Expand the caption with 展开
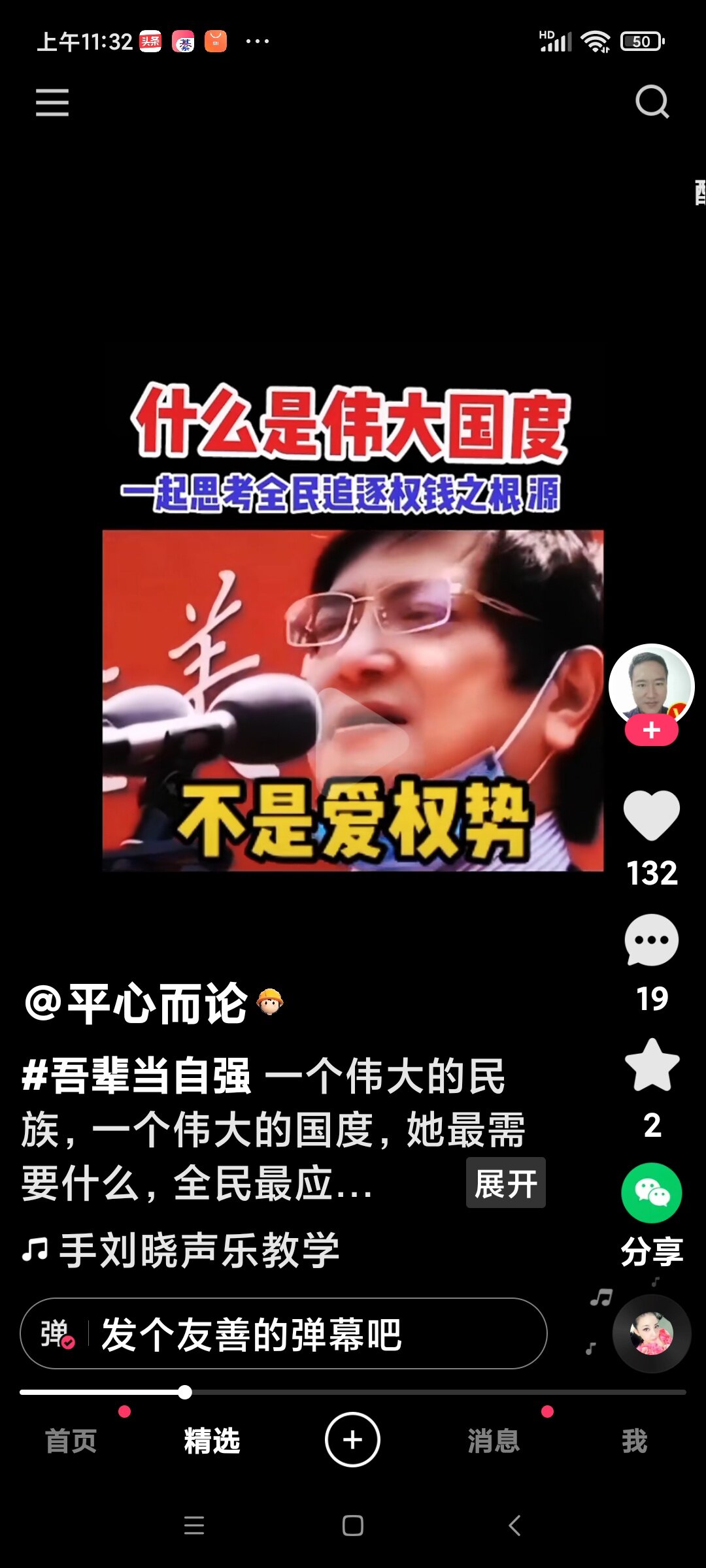Viewport: 706px width, 1568px height. (x=505, y=1183)
